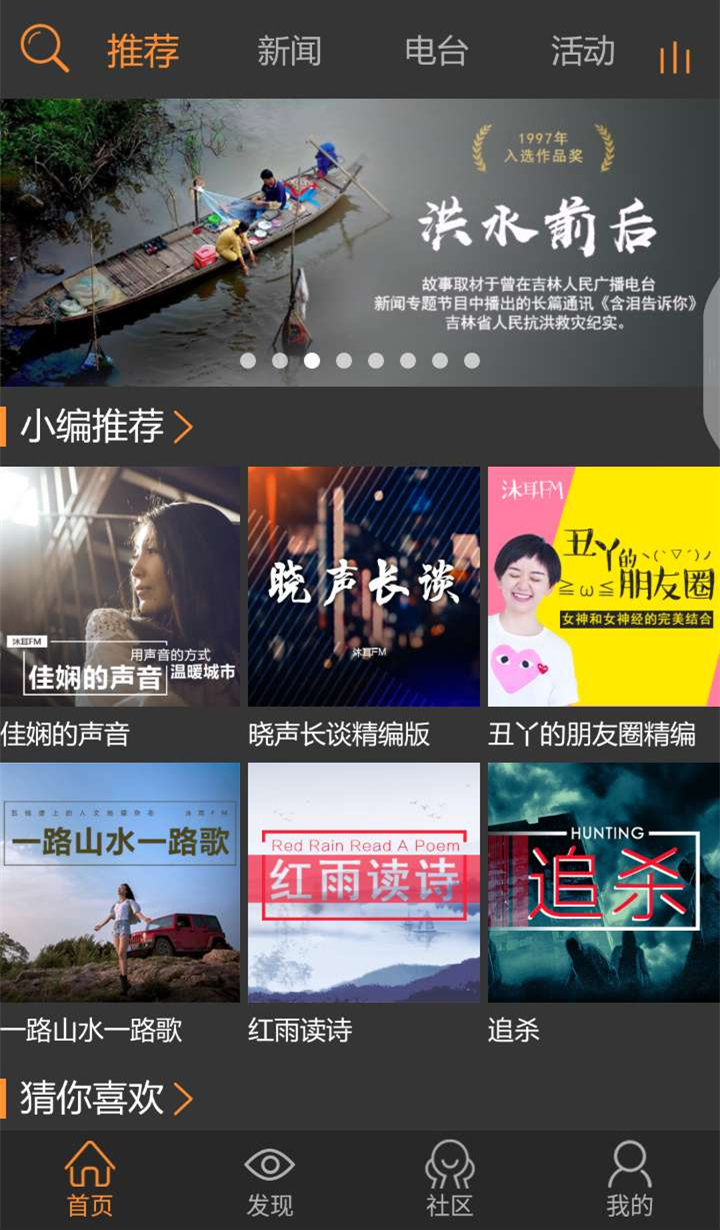720x1230 pixels.
Task: Open 佳娴的声音 program
Action: 120,587
